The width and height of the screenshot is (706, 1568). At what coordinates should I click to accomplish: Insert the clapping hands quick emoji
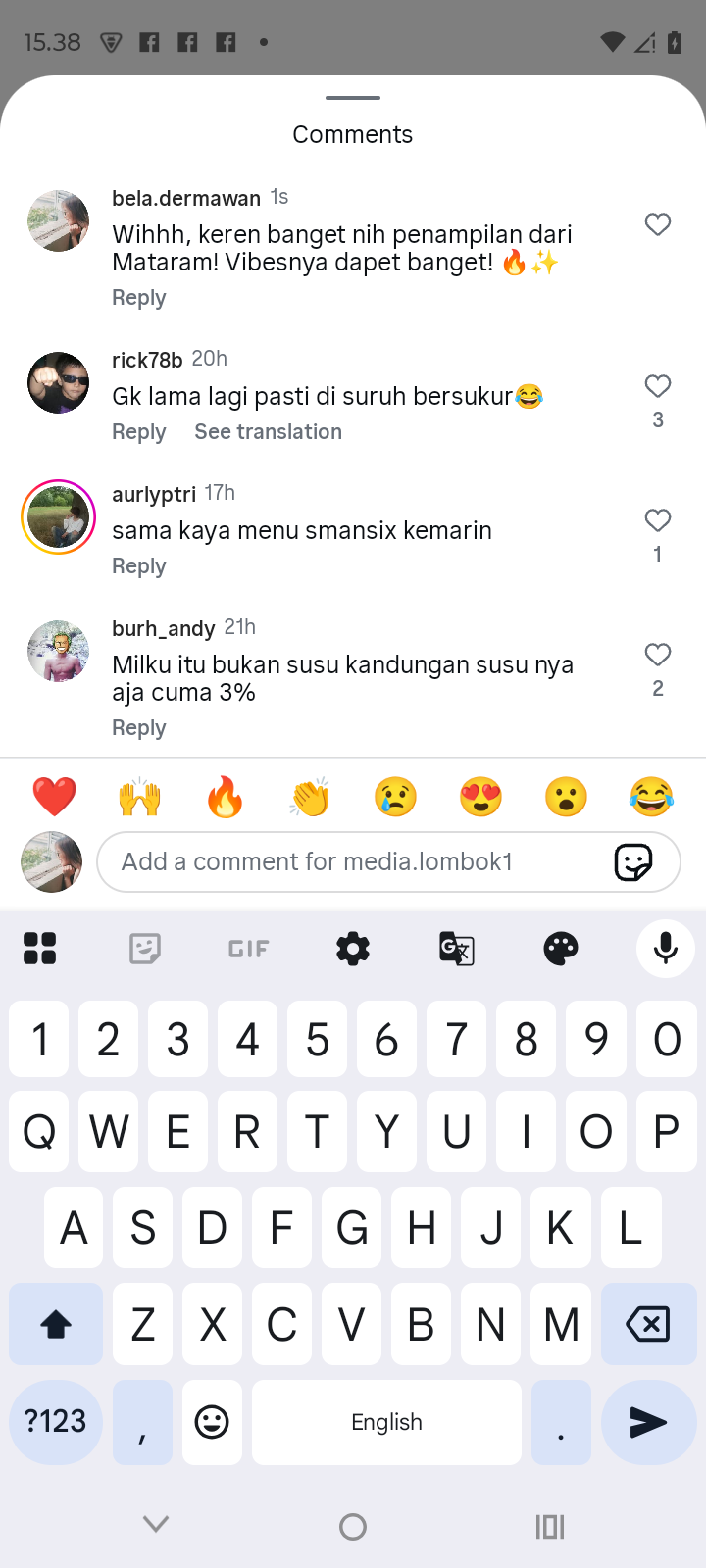(x=310, y=797)
